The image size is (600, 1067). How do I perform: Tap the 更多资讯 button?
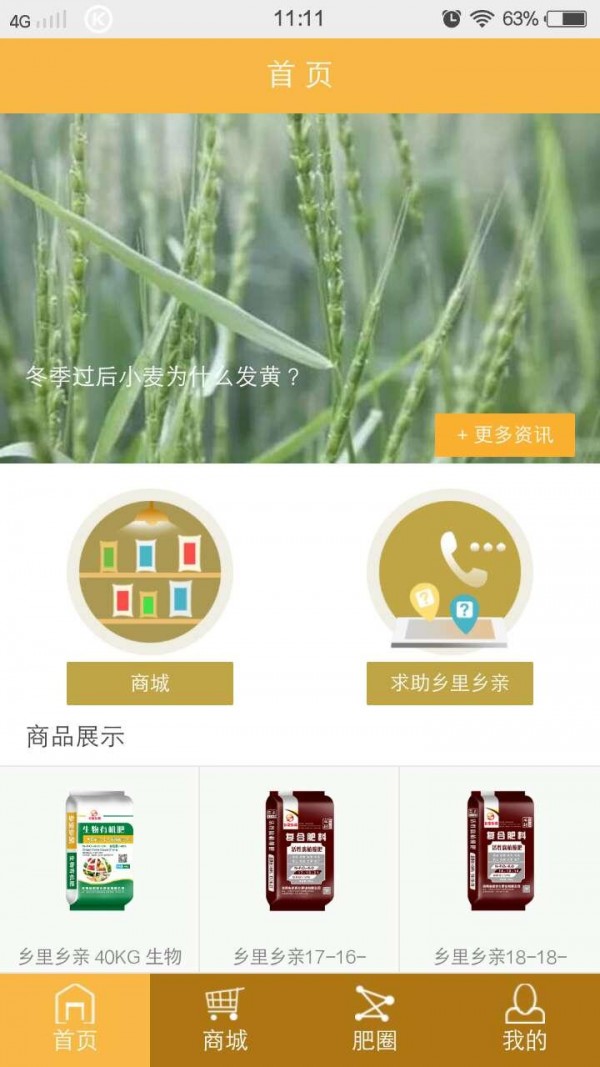click(504, 435)
